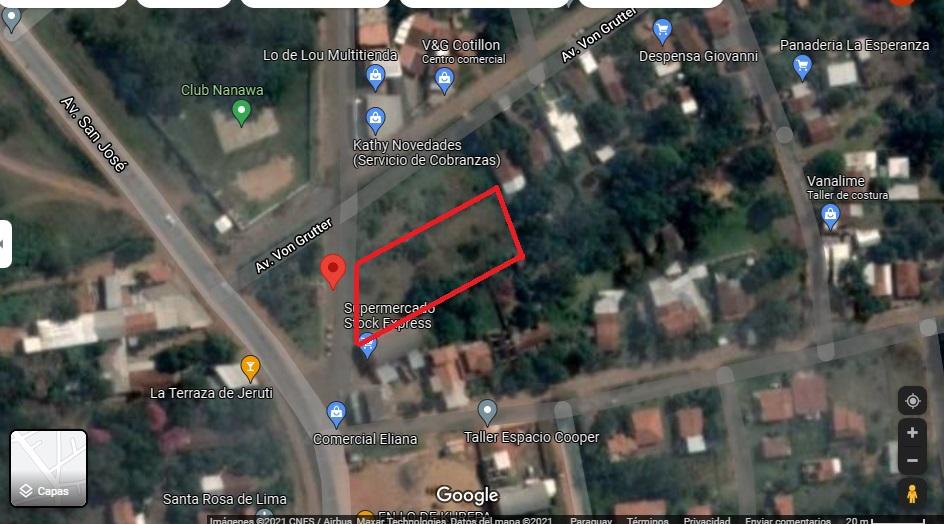The image size is (944, 524).
Task: Open the Panaderia La Esperanza marker
Action: pos(802,66)
